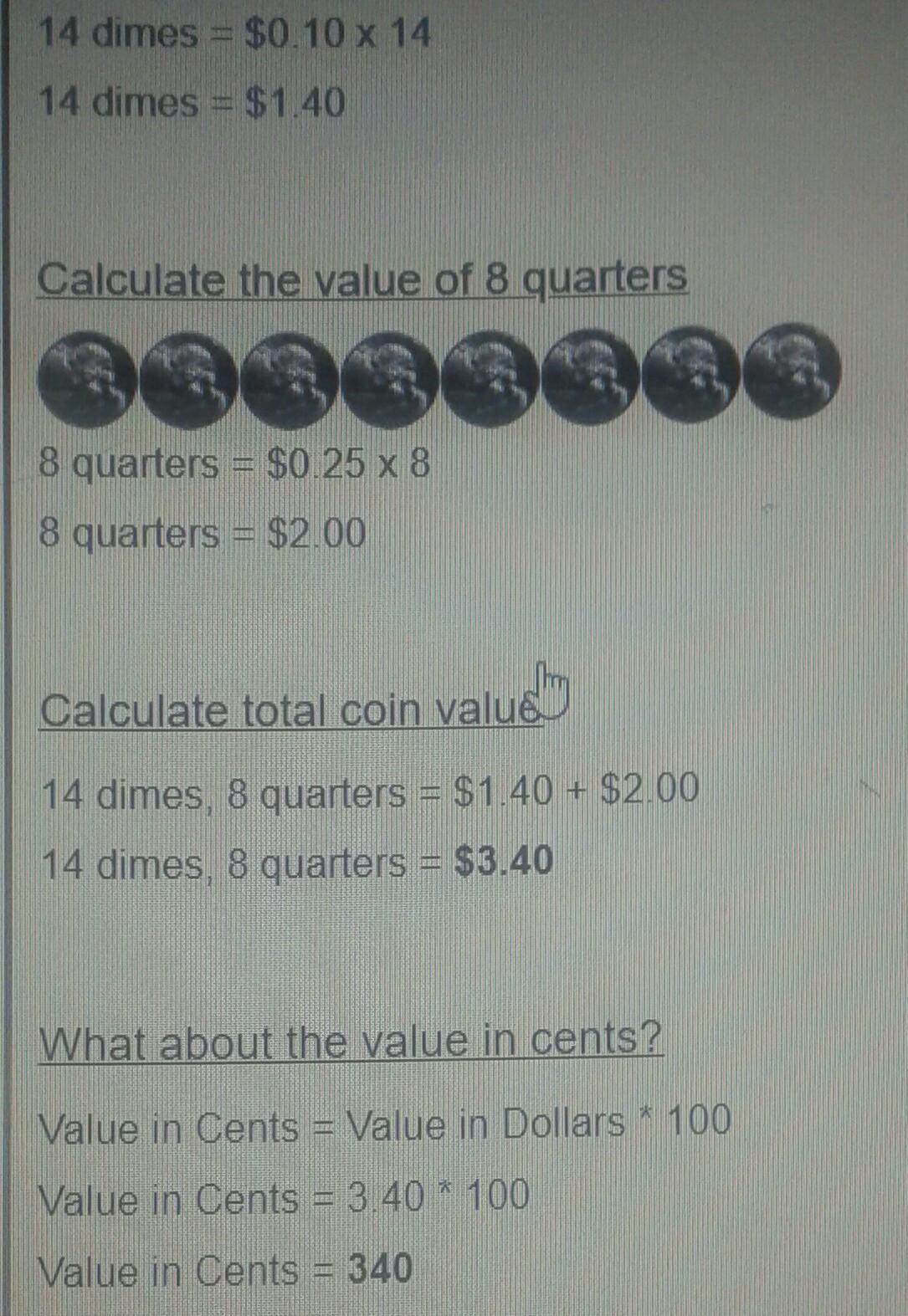The image size is (908, 1316).
Task: Open 'What about the value in cents?' link
Action: click(x=351, y=1042)
